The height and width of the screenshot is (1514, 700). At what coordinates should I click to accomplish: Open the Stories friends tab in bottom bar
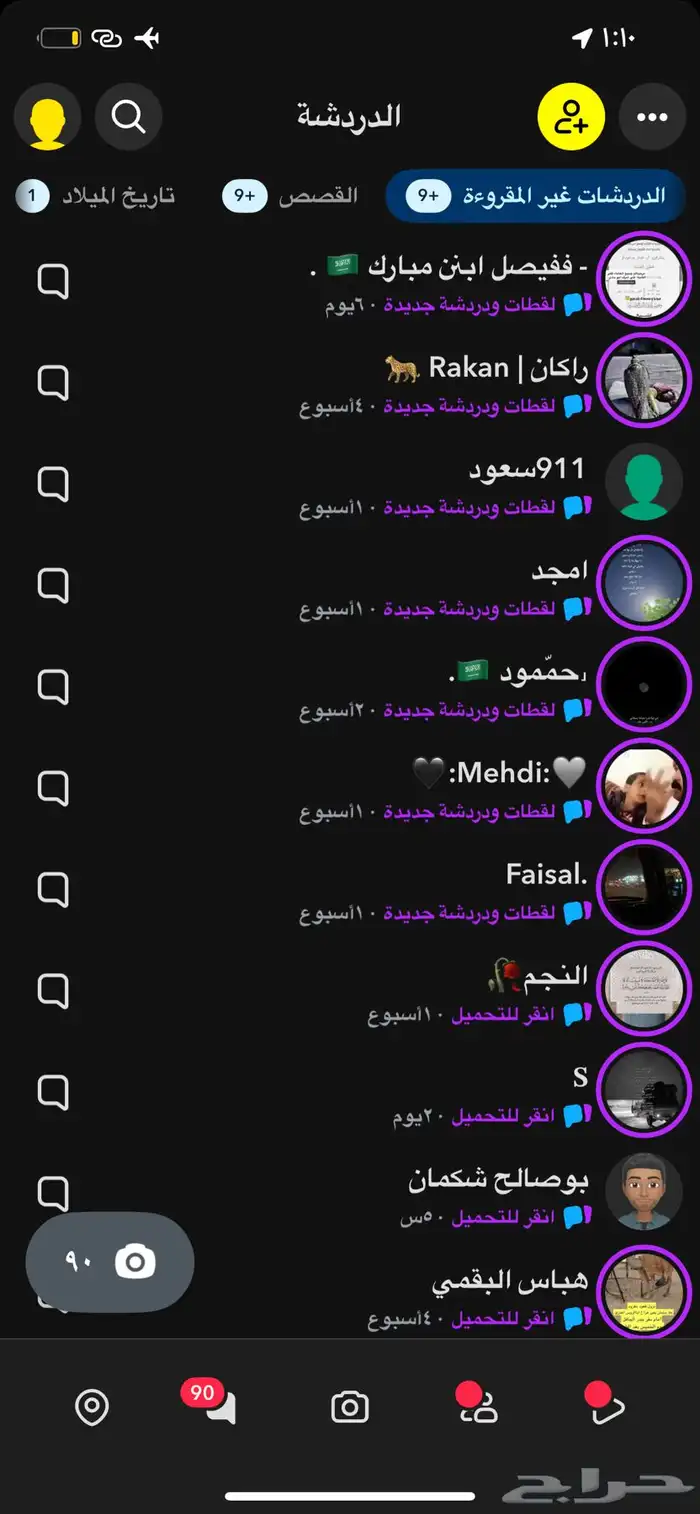(478, 1408)
